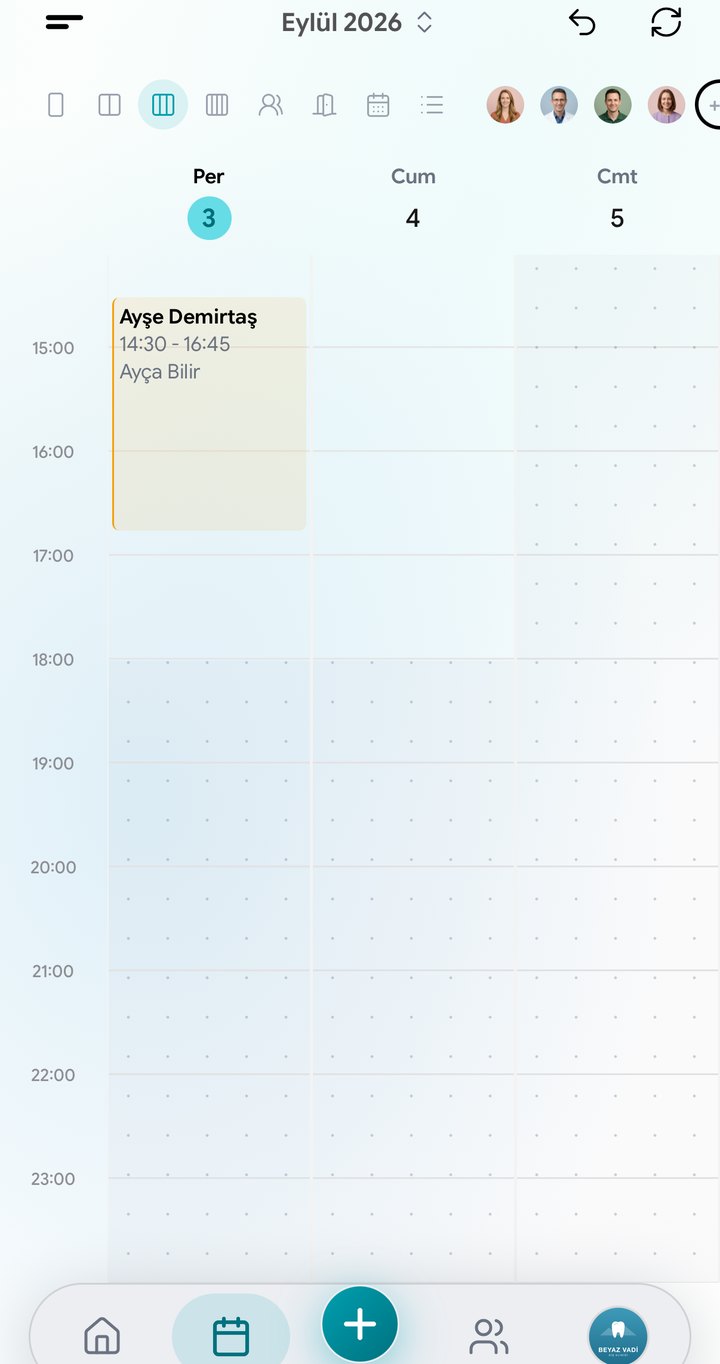This screenshot has width=720, height=1364.
Task: Tap the undo arrow icon
Action: 582,22
